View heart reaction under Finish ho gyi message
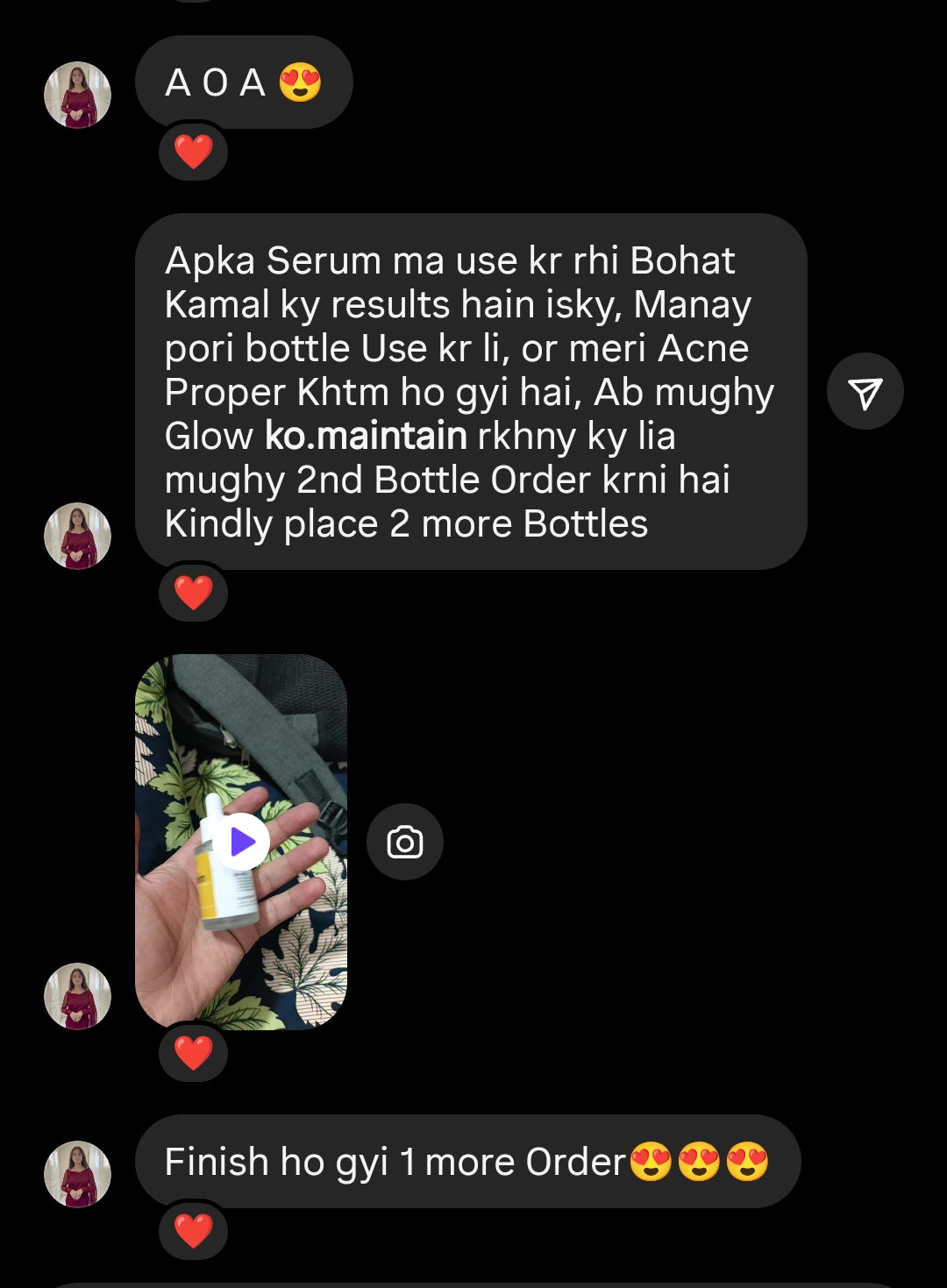This screenshot has width=947, height=1288. pyautogui.click(x=193, y=1231)
